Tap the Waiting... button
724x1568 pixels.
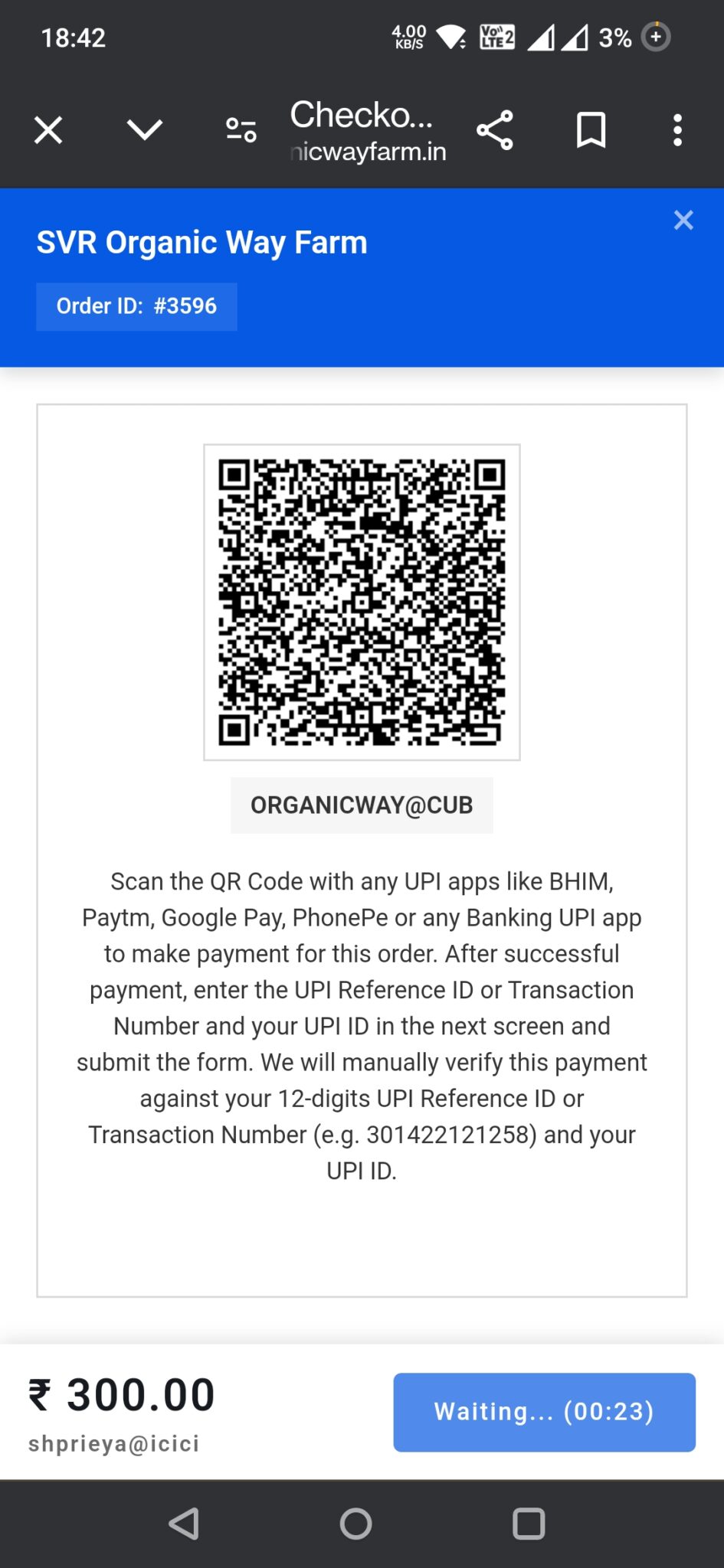click(544, 1412)
